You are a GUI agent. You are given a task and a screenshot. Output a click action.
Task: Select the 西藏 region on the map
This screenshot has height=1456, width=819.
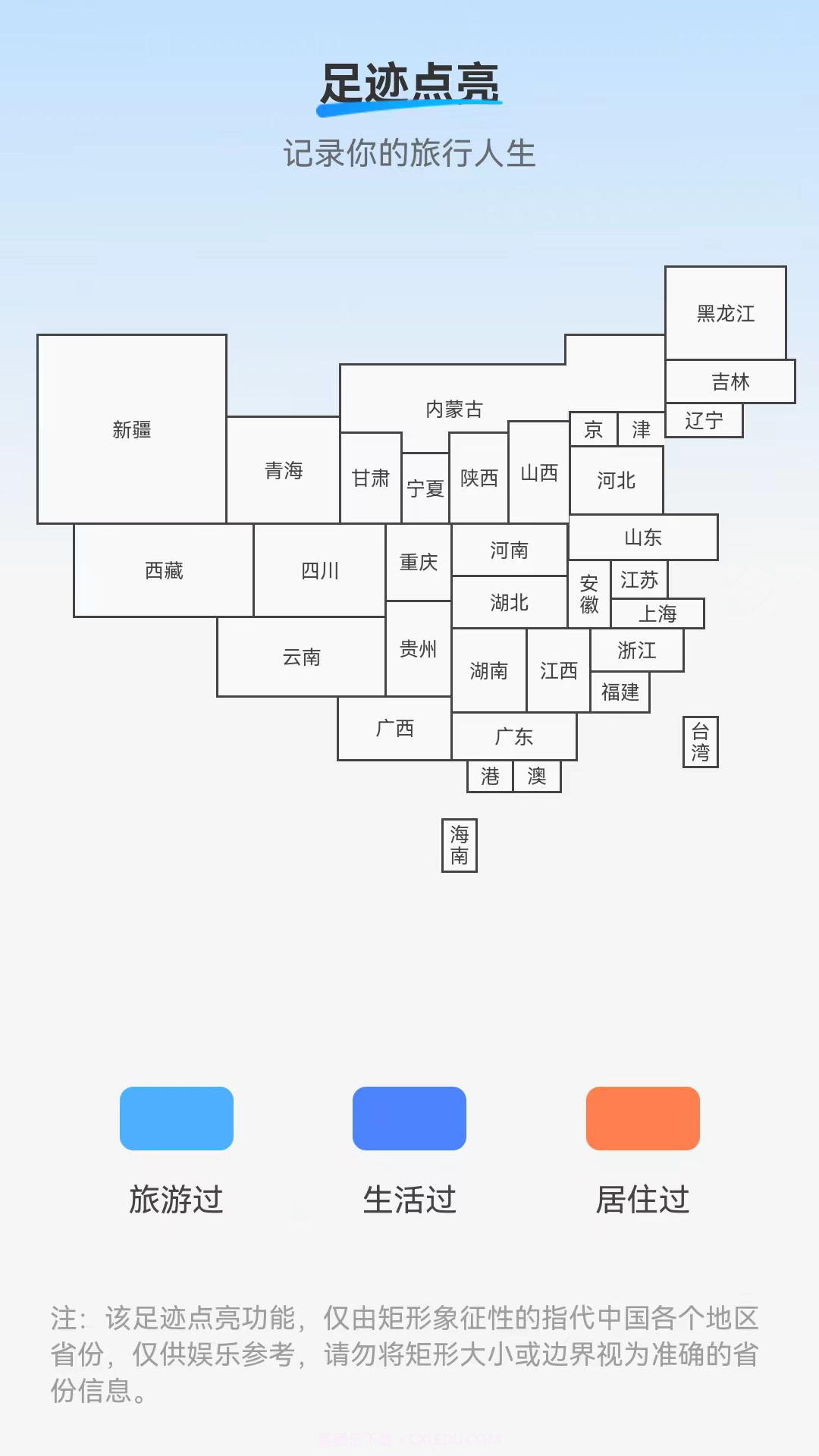pyautogui.click(x=164, y=571)
